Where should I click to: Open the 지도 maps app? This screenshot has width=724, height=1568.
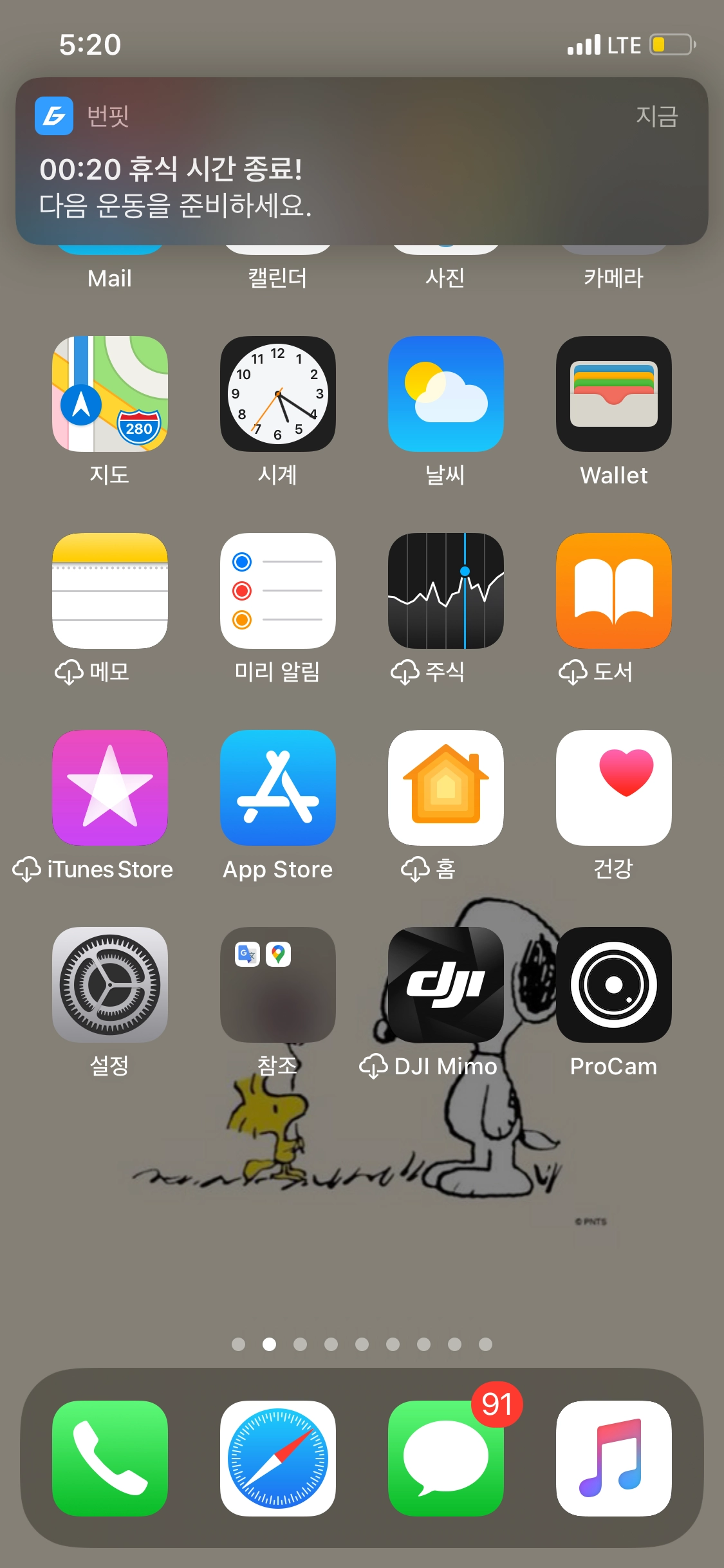(110, 394)
